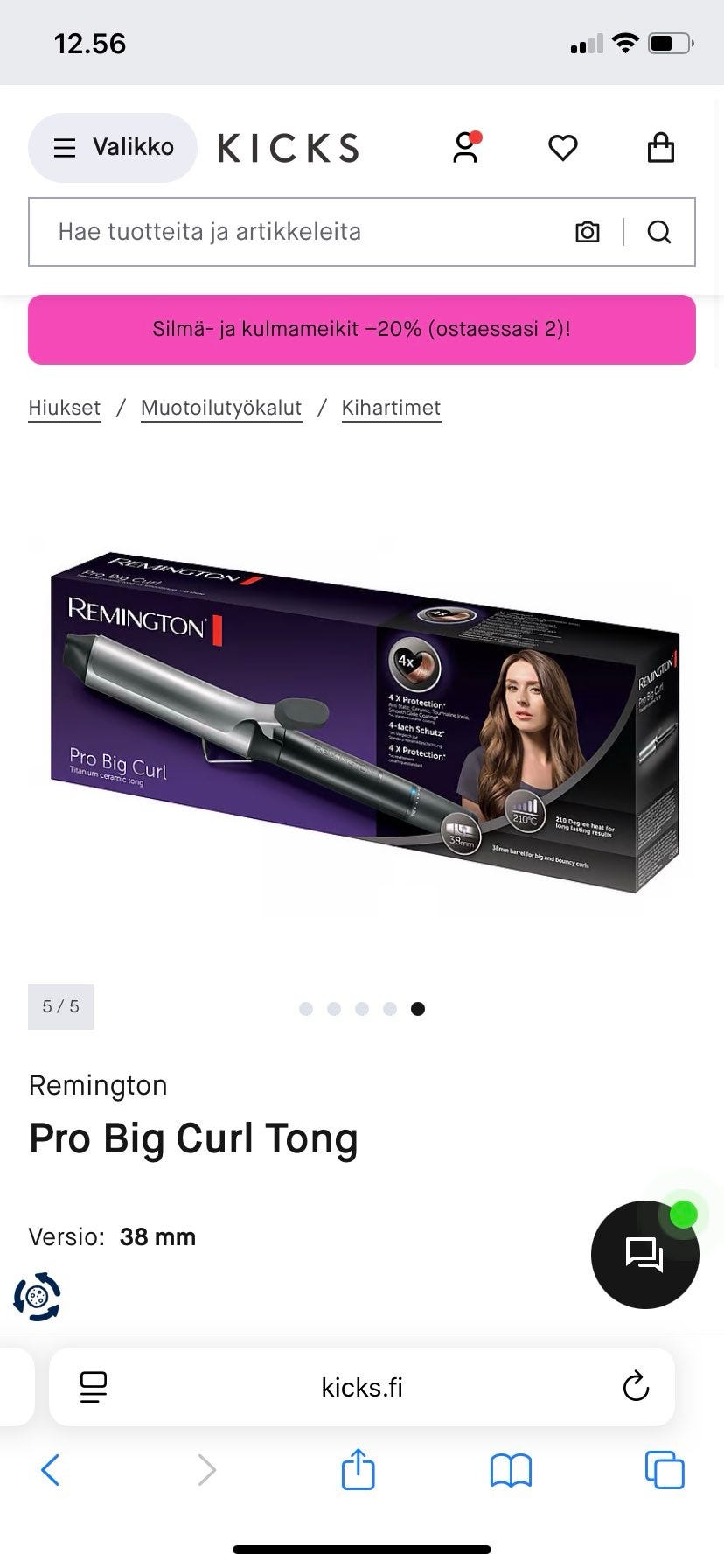
Task: Enlarge the Remington Pro Big Curl image
Action: point(362,722)
